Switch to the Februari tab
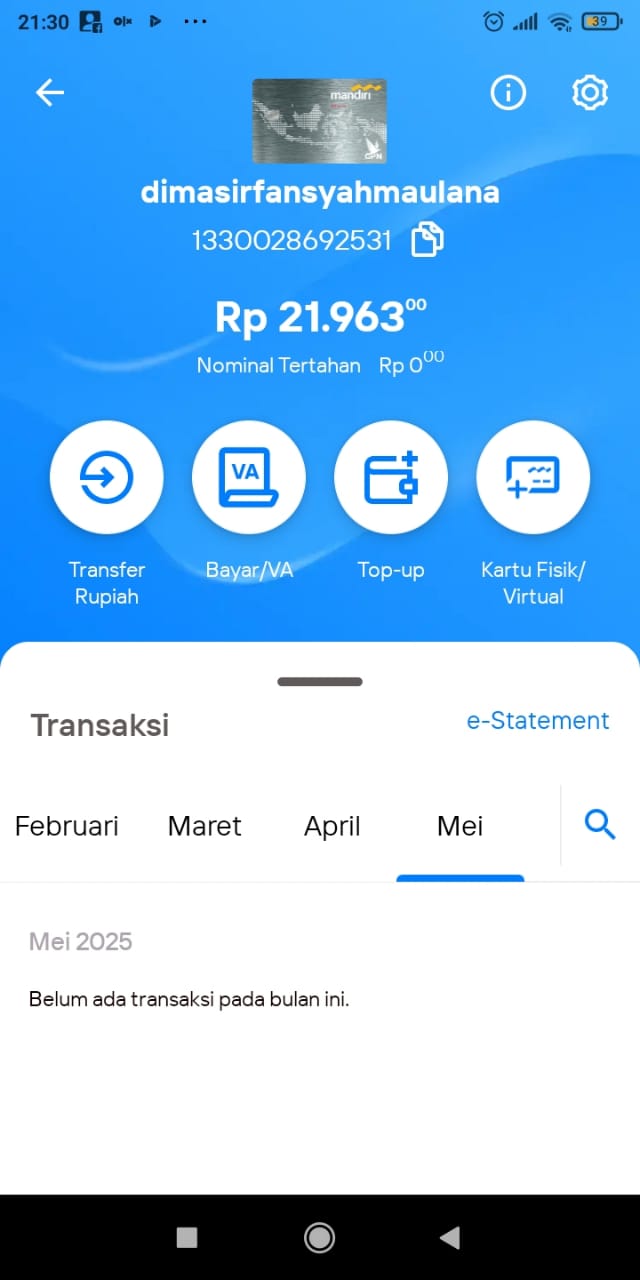This screenshot has height=1280, width=640. coord(67,826)
